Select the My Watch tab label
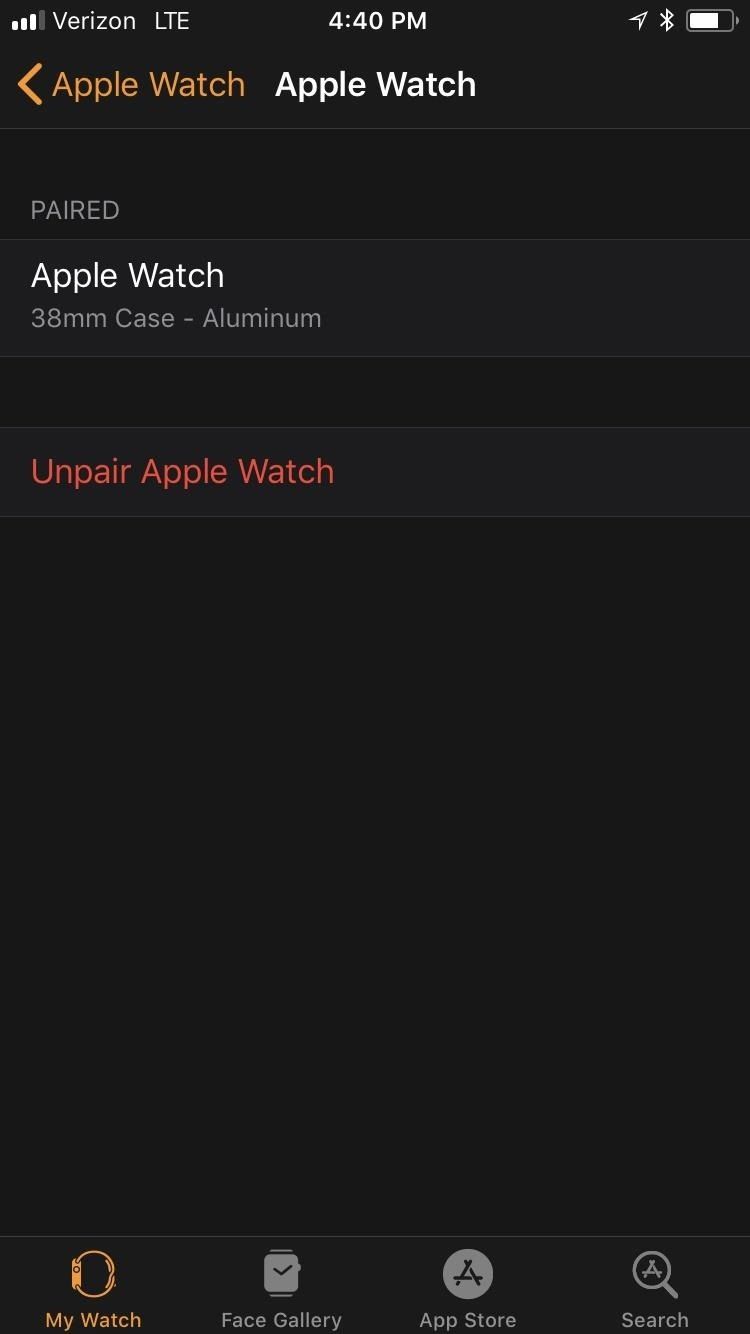This screenshot has width=750, height=1334. 92,1319
